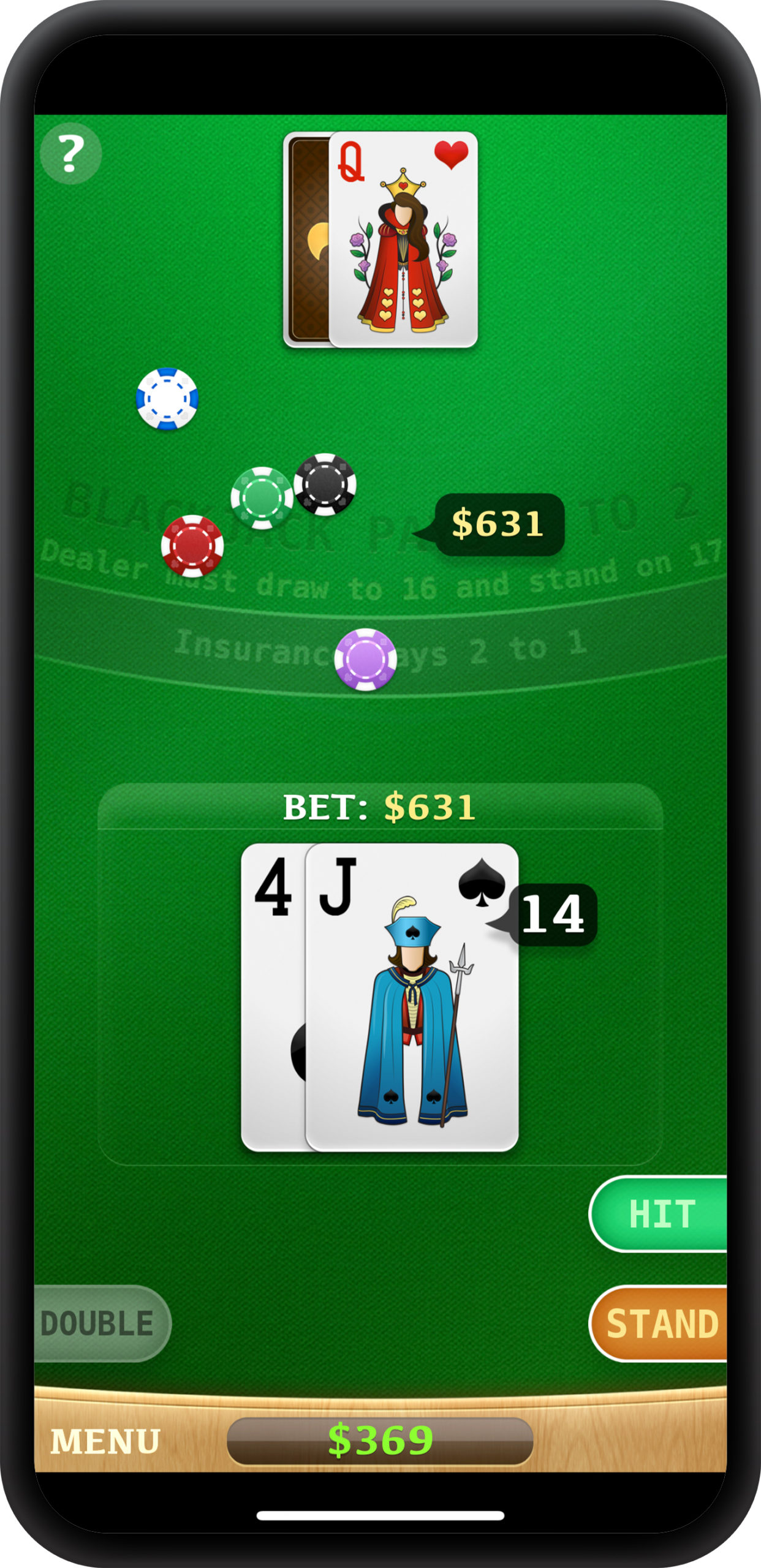Screen dimensions: 761x1568
Task: Hit to draw another card
Action: coord(661,1214)
